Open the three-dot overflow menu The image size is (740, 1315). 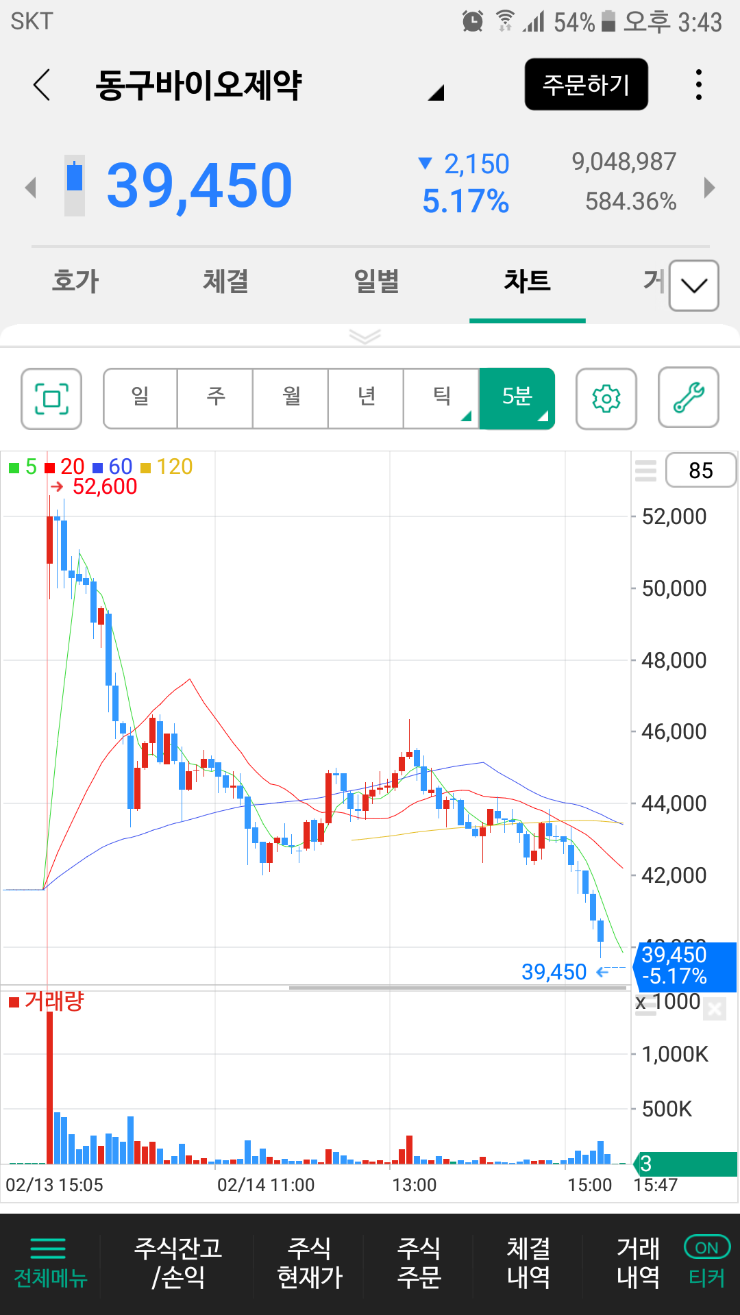click(698, 85)
